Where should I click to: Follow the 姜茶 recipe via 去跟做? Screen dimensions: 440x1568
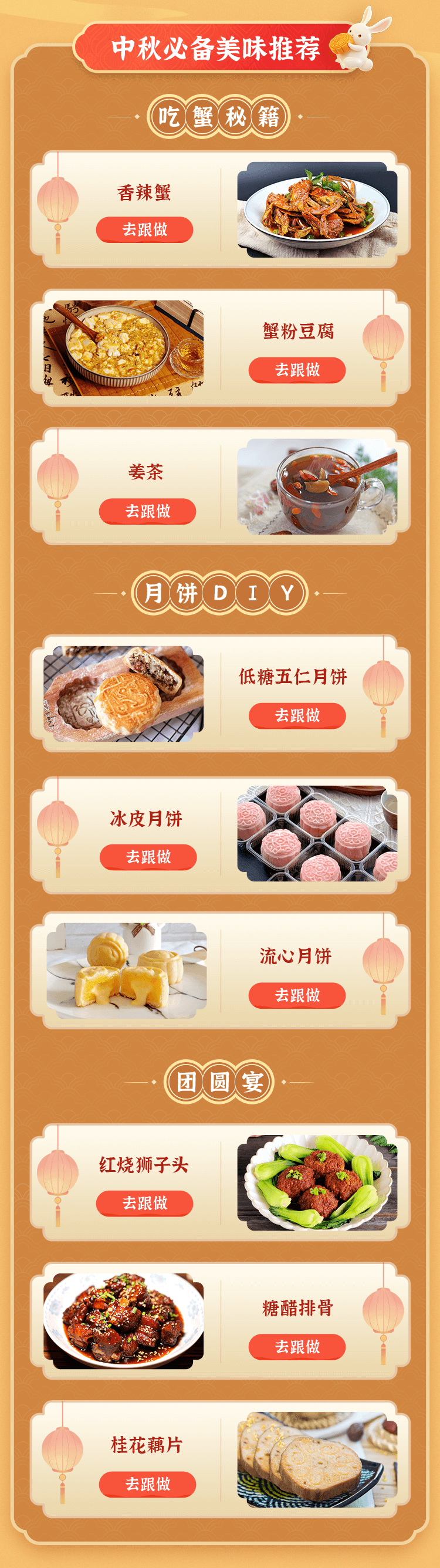point(147,511)
